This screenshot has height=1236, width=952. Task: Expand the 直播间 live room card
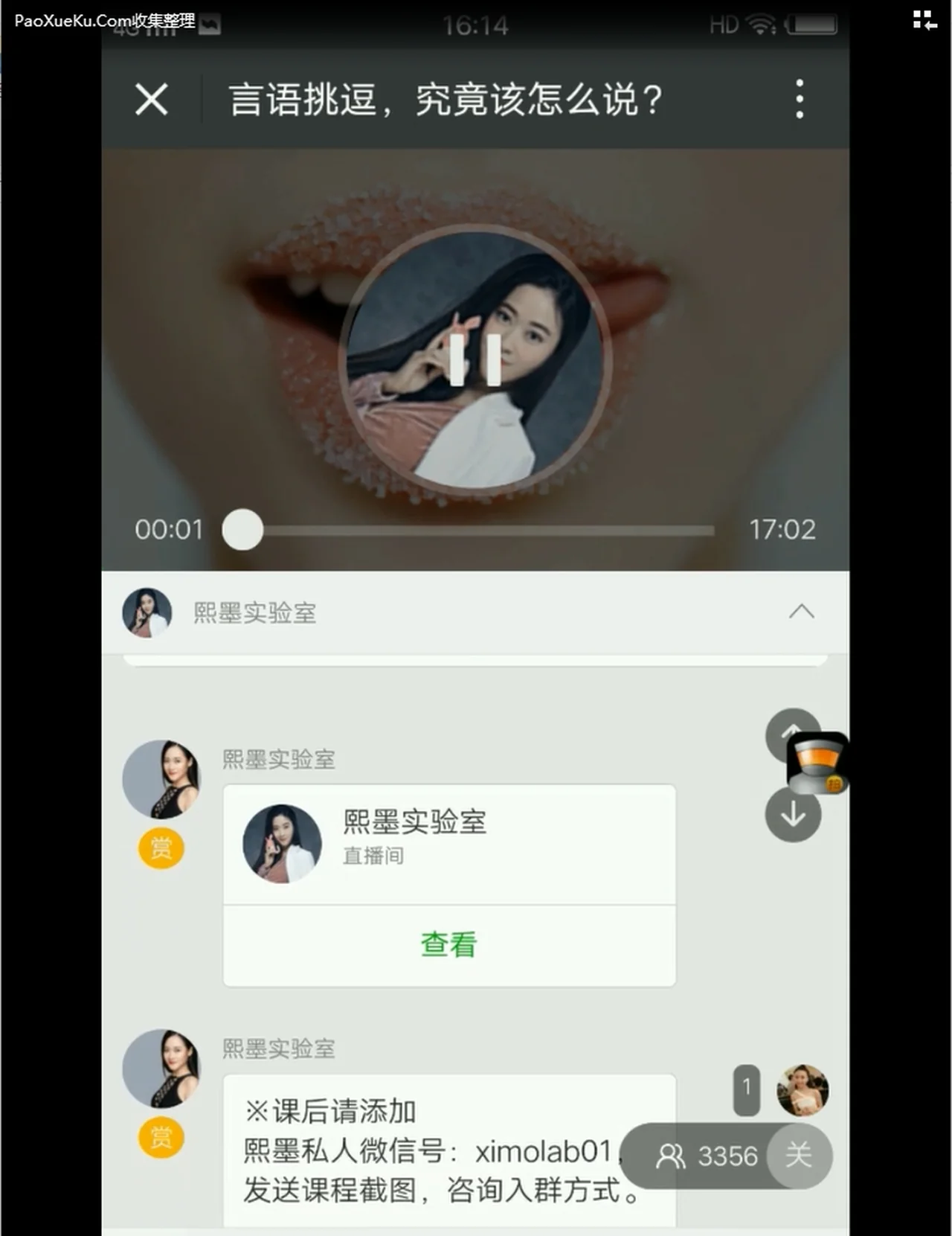pos(448,841)
